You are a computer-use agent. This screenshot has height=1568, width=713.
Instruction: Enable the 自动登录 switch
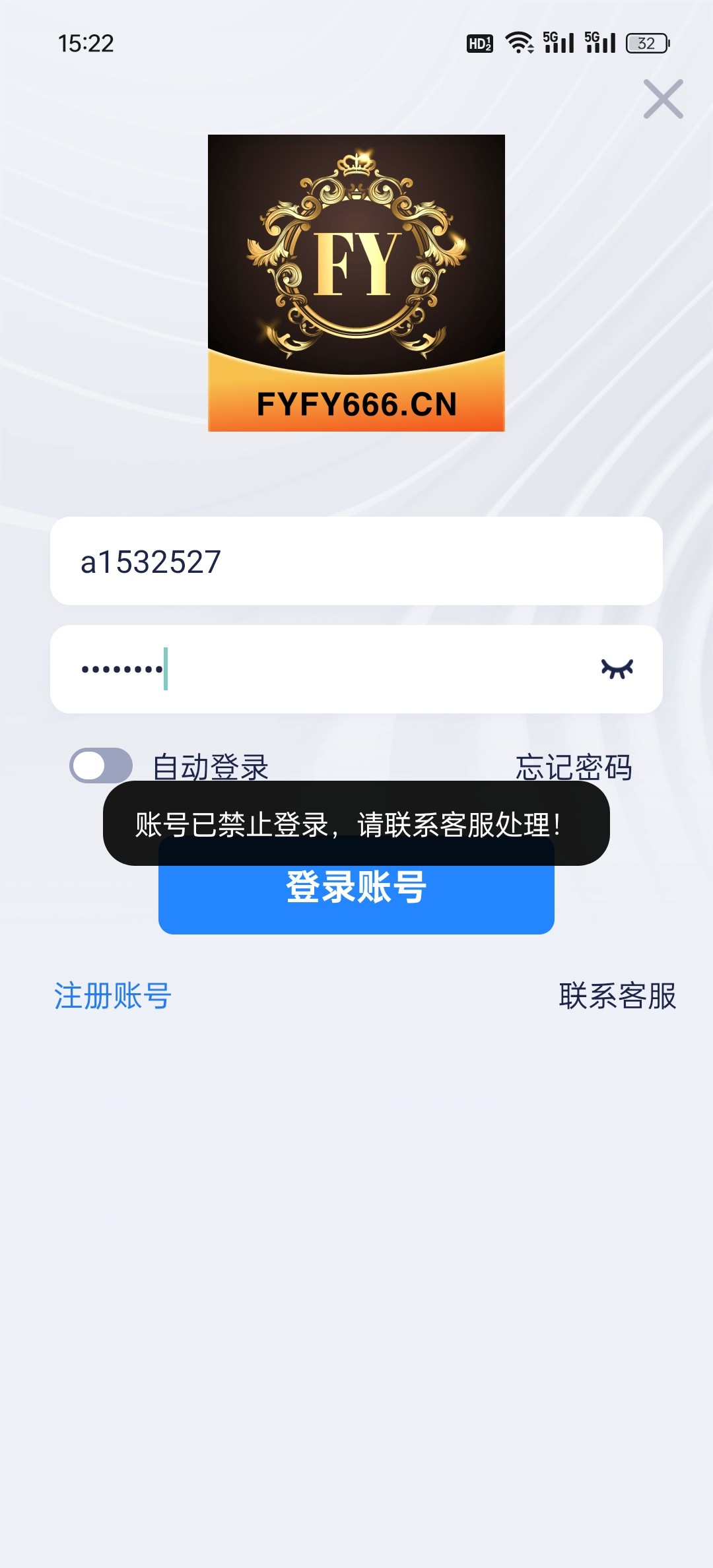101,766
